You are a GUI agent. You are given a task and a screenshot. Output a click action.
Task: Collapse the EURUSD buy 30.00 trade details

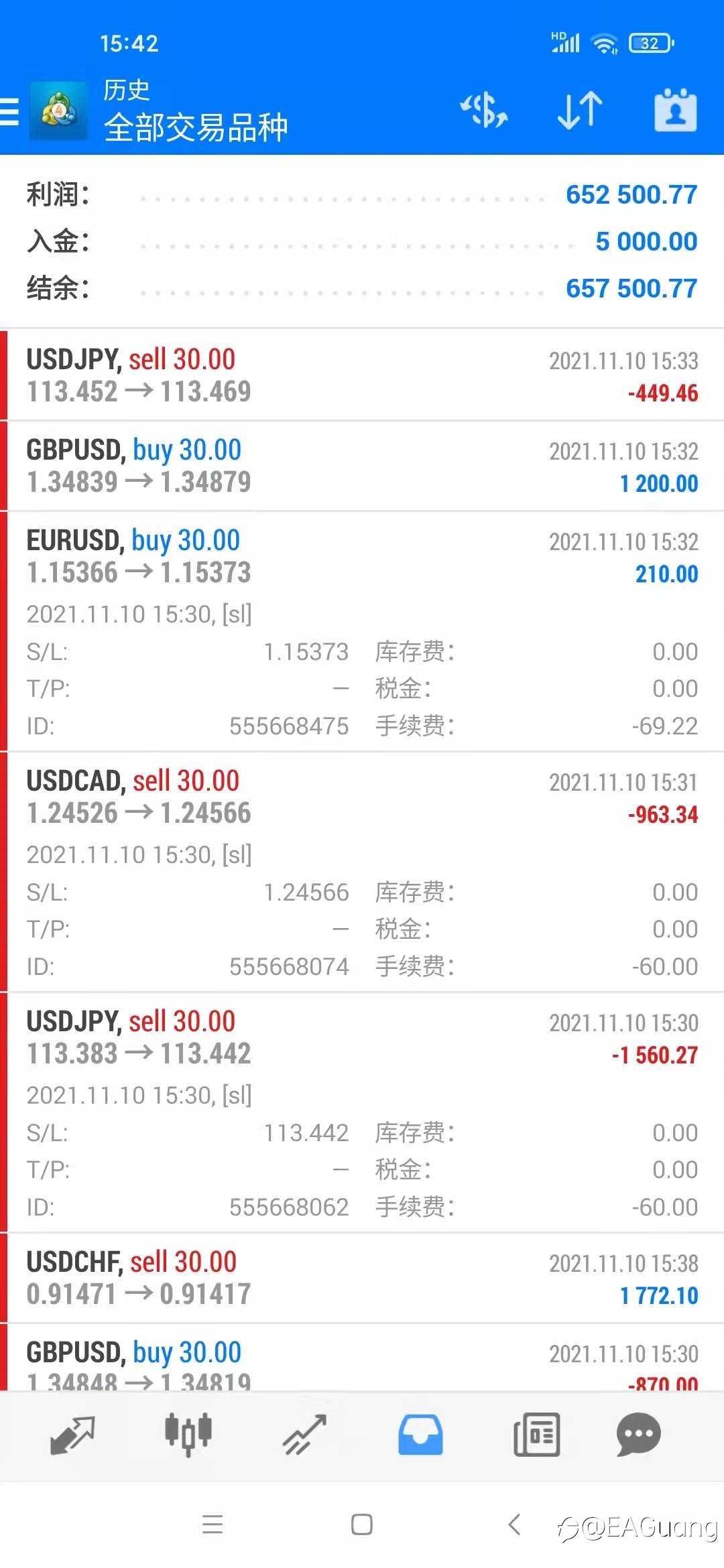362,631
